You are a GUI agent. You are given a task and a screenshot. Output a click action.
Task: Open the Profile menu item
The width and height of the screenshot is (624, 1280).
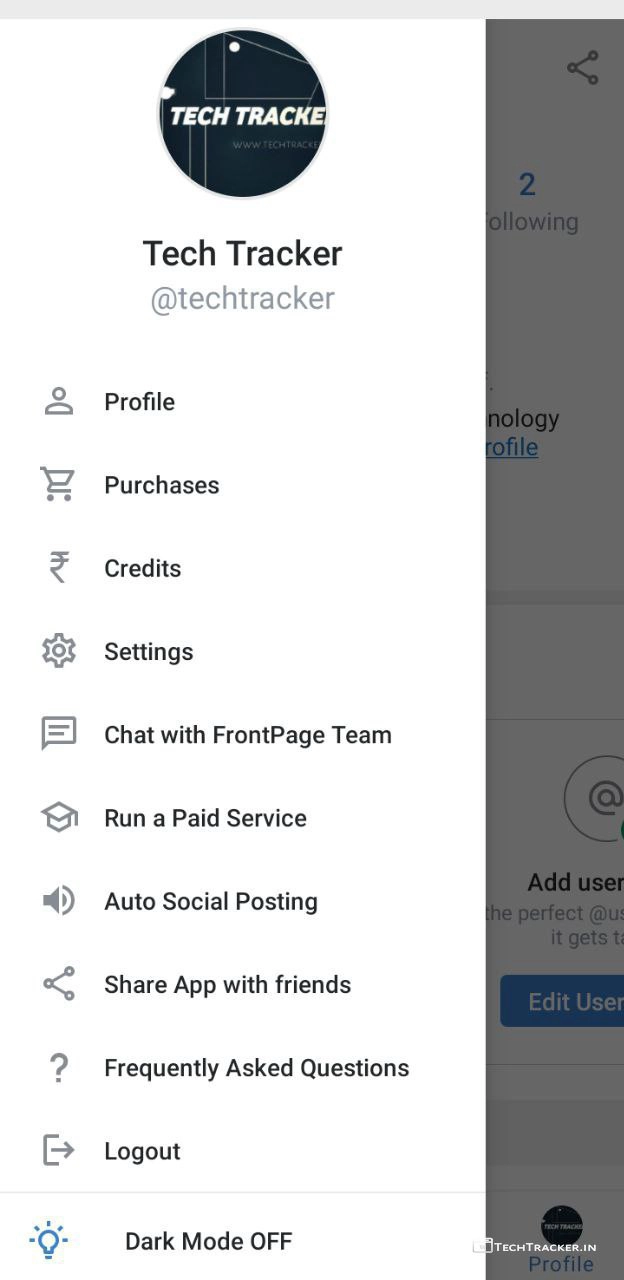coord(139,402)
